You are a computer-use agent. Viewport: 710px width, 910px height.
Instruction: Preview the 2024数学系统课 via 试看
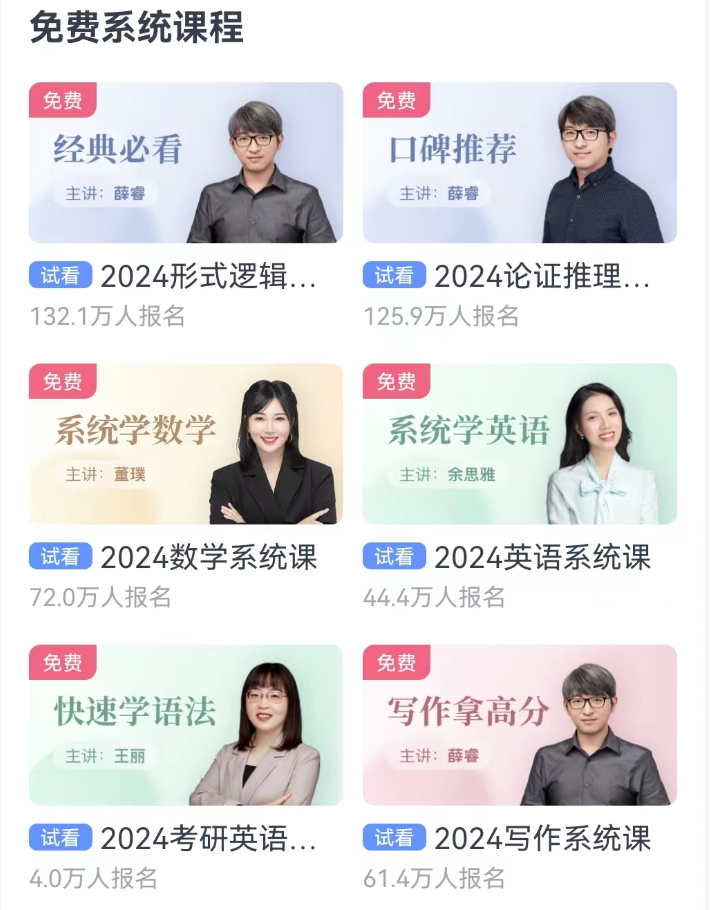point(61,556)
